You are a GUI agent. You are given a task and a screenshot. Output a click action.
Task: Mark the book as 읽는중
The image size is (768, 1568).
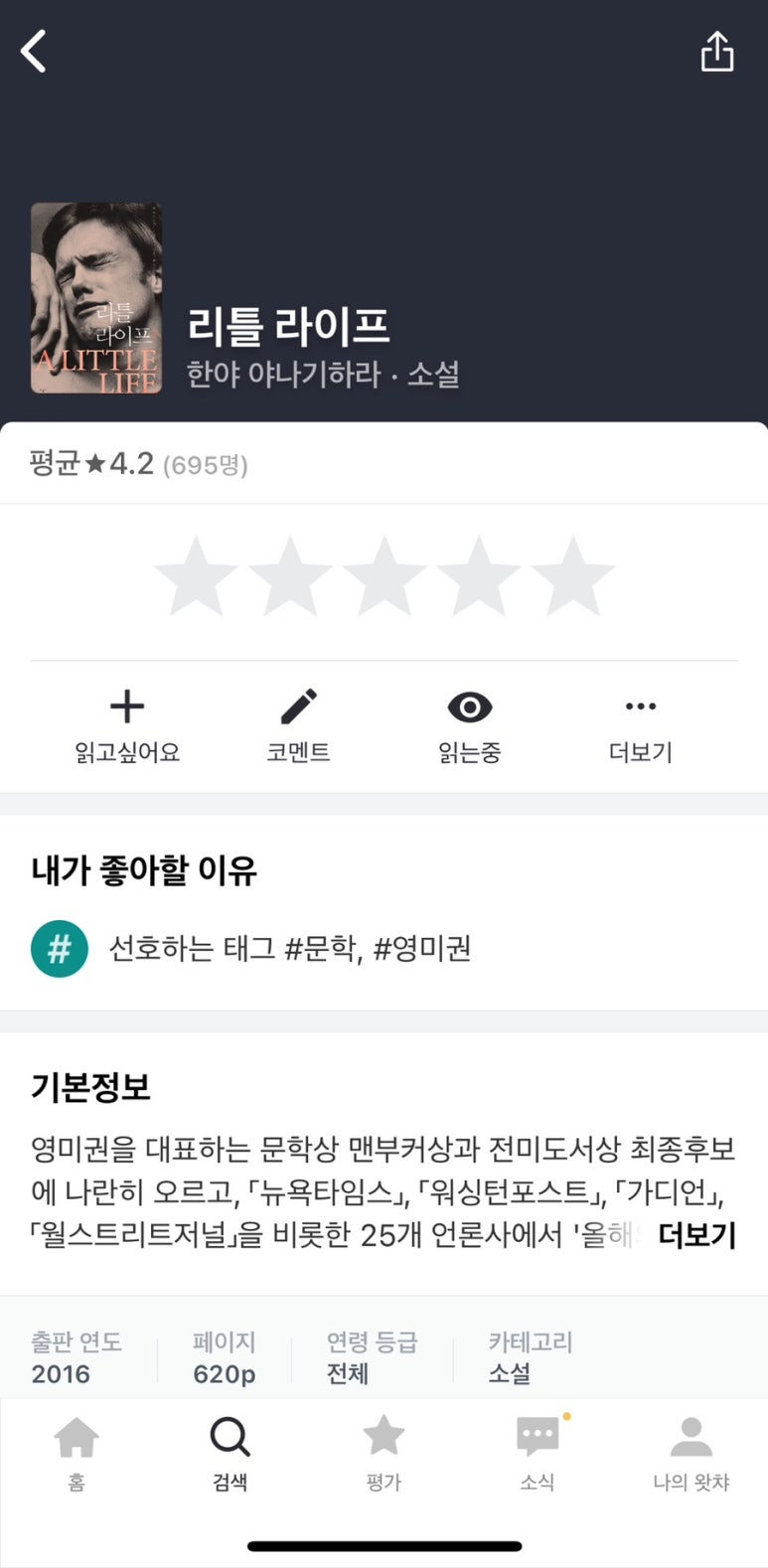click(470, 726)
